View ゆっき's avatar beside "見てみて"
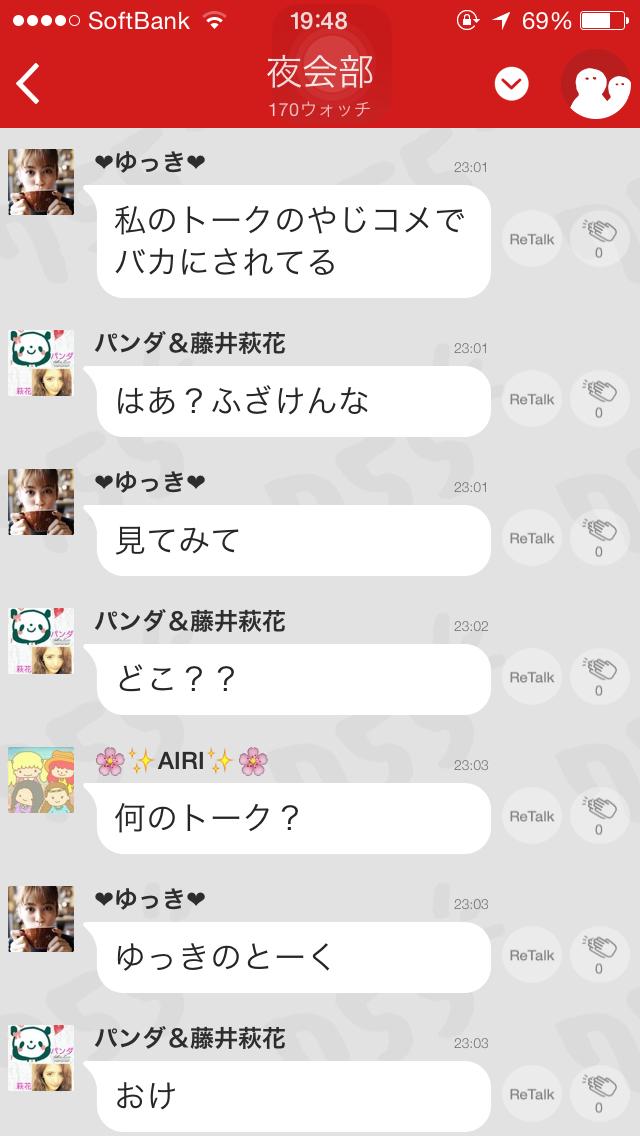 (x=41, y=502)
